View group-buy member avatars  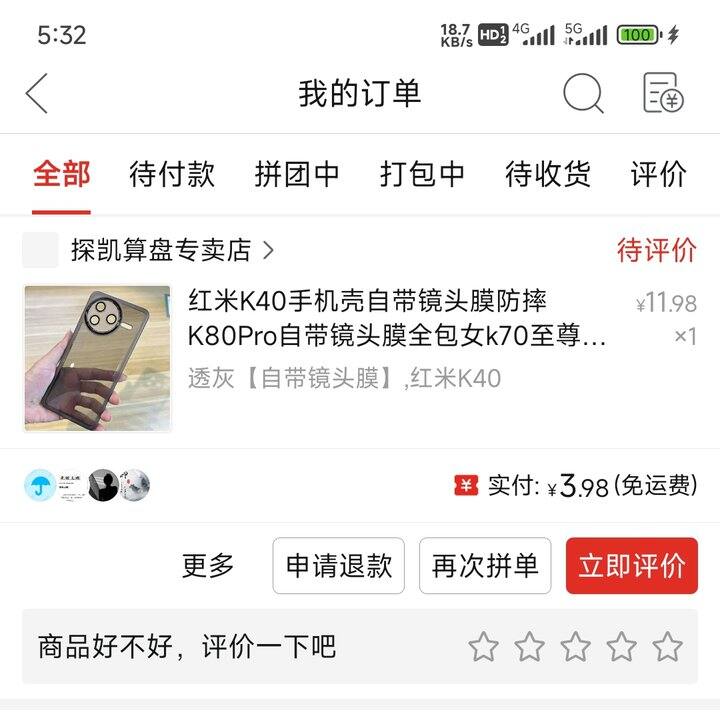pos(87,485)
